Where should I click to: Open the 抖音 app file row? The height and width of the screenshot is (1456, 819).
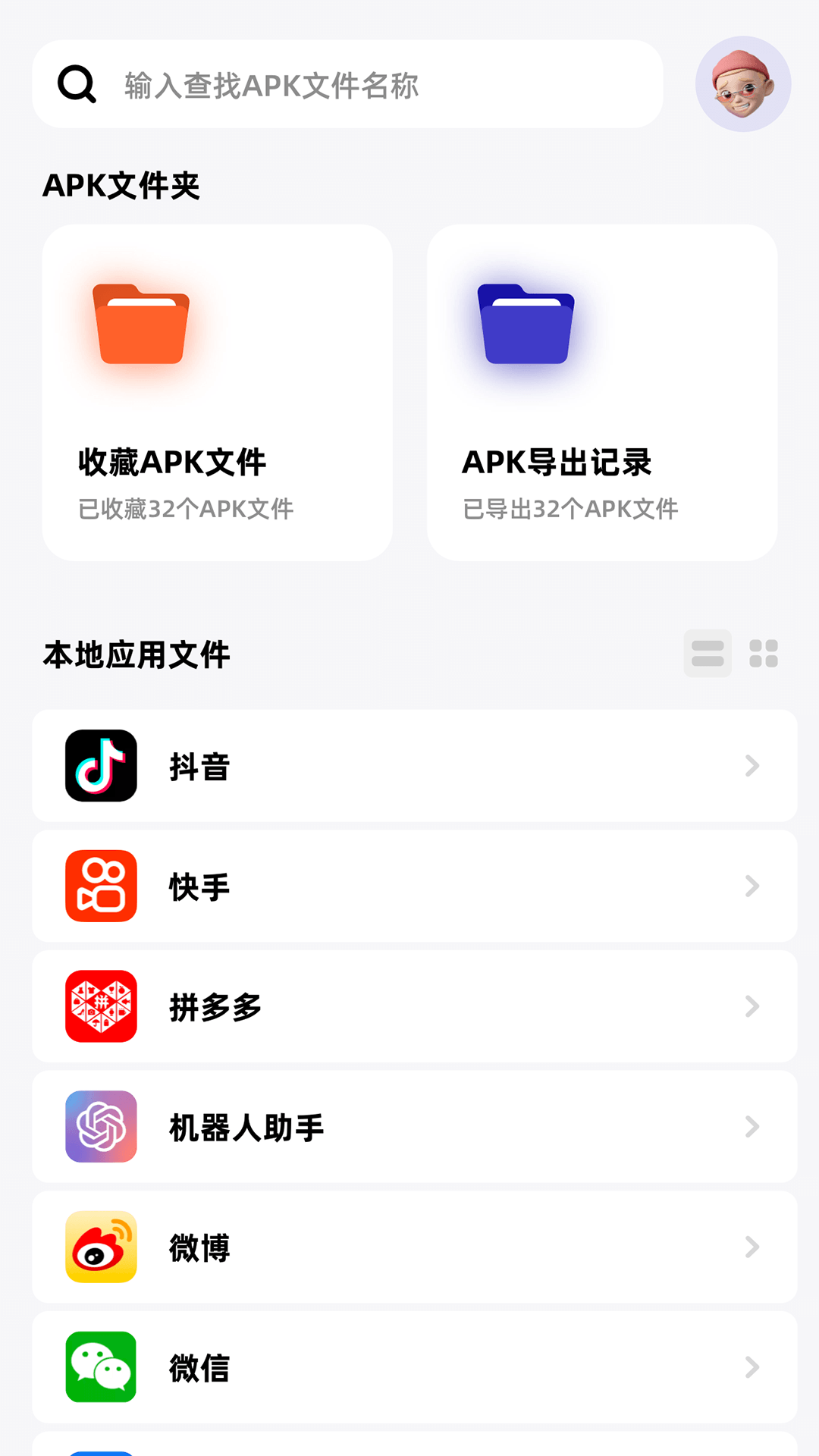click(x=414, y=766)
